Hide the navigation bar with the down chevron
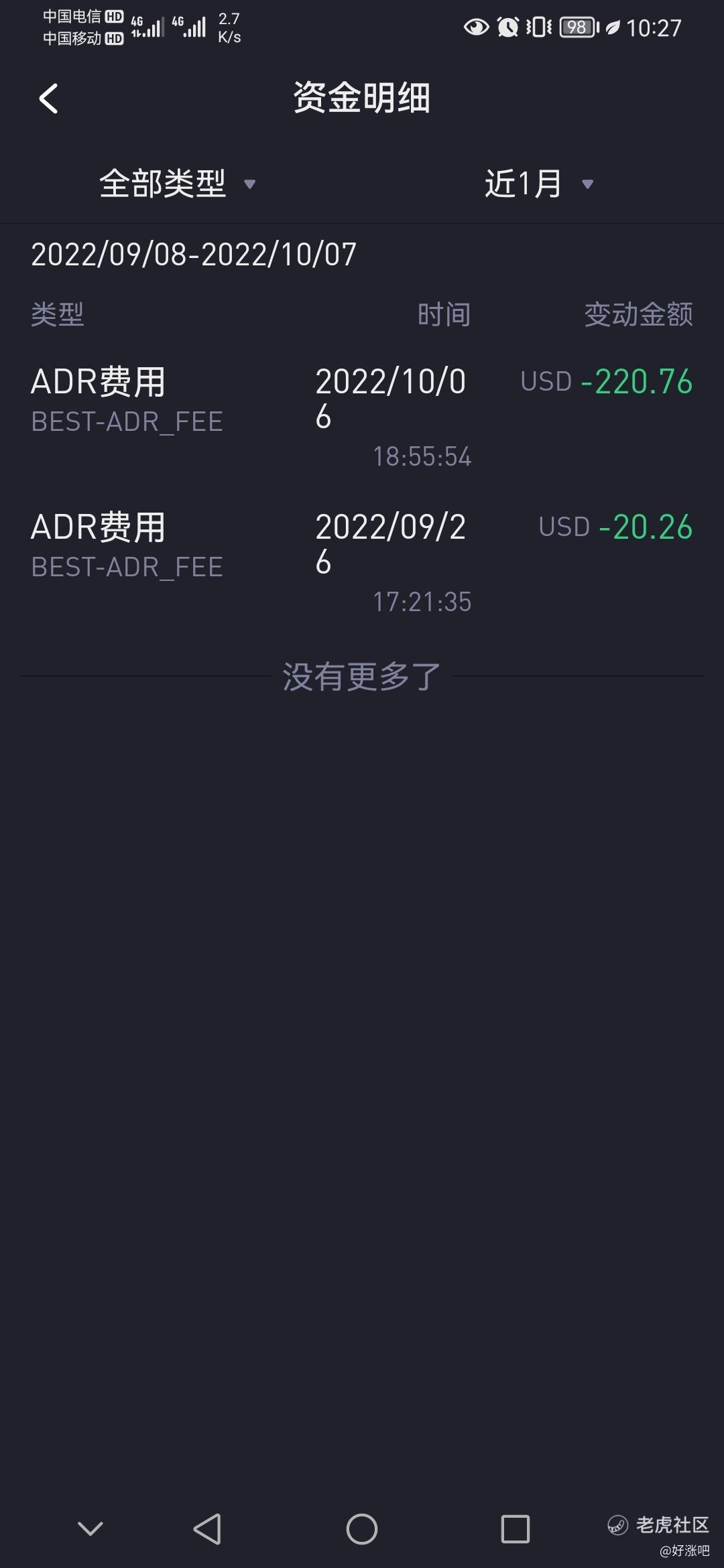 tap(90, 1529)
